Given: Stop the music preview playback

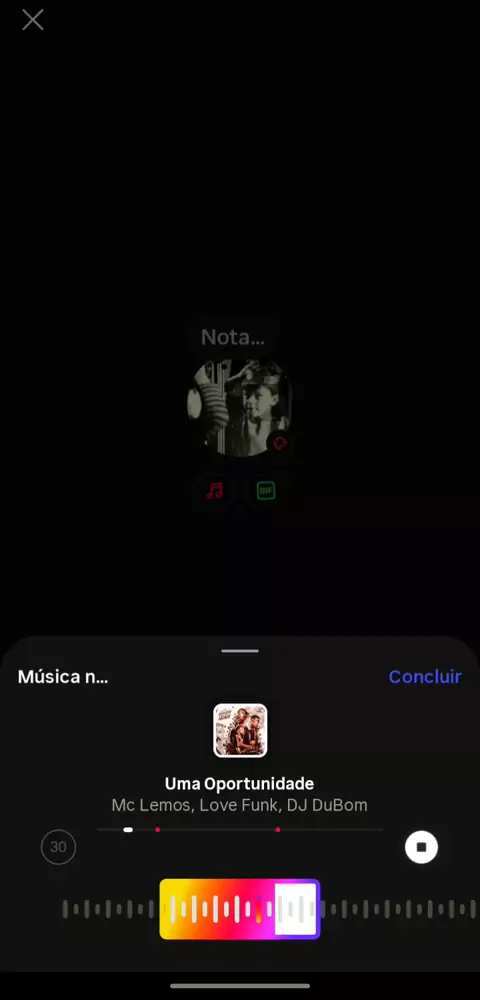Looking at the screenshot, I should (x=421, y=847).
